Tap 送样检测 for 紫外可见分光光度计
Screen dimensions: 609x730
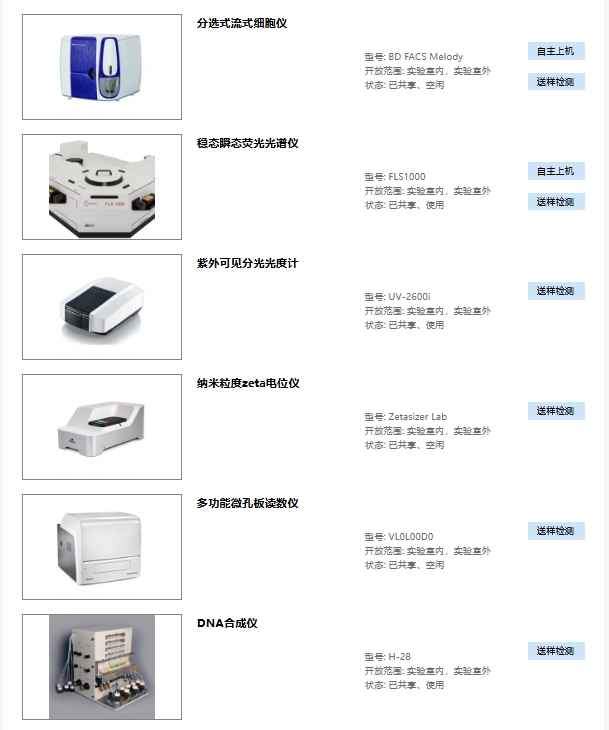point(555,291)
